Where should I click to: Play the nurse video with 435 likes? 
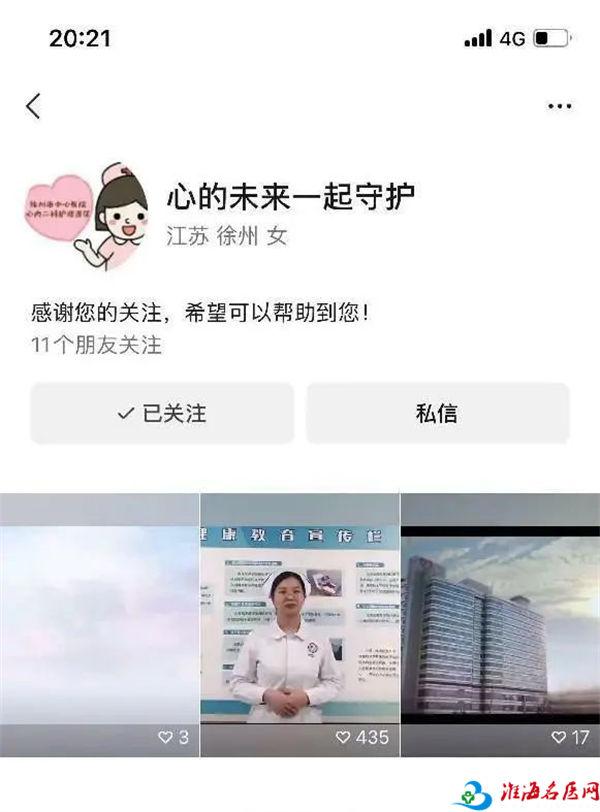(299, 625)
